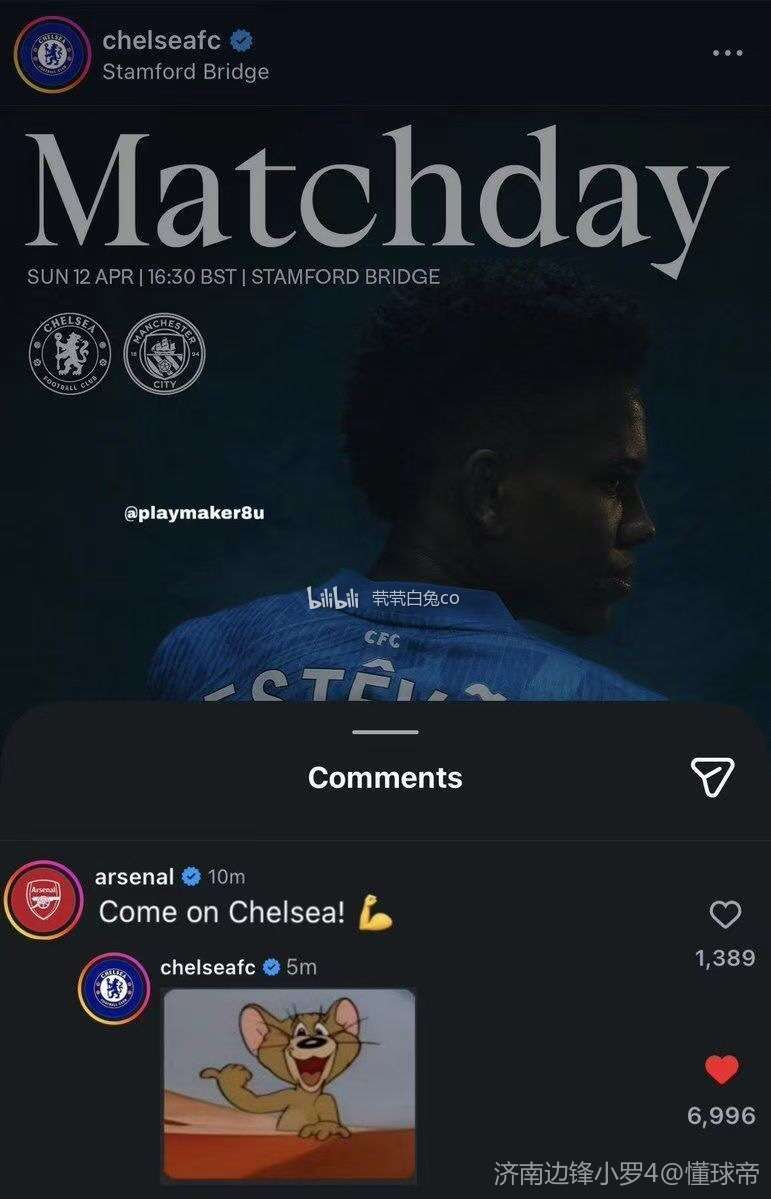Like Arsenal's "Come on Chelsea!" comment
This screenshot has width=771, height=1199.
[724, 914]
